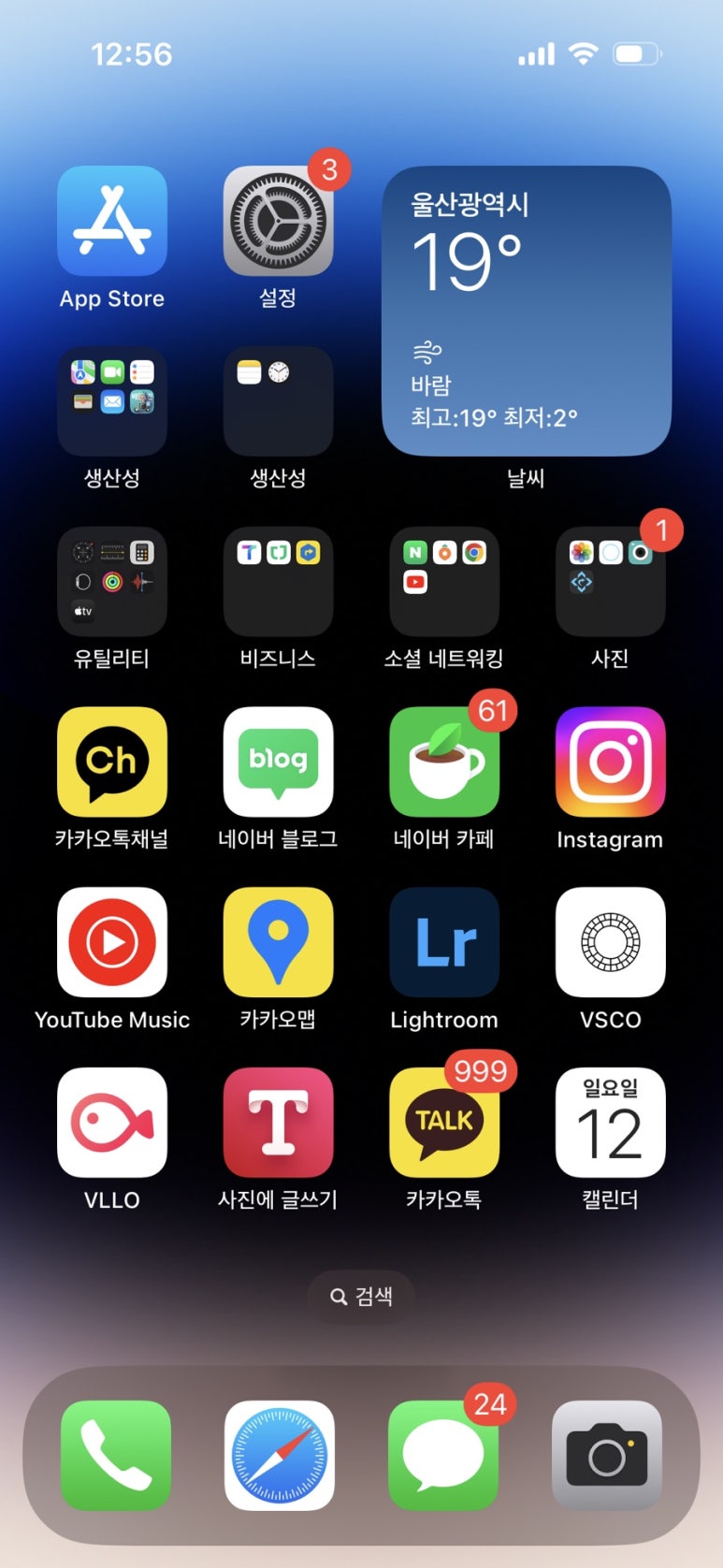Viewport: 723px width, 1568px height.
Task: Open the Camera app in the dock
Action: [x=607, y=1455]
